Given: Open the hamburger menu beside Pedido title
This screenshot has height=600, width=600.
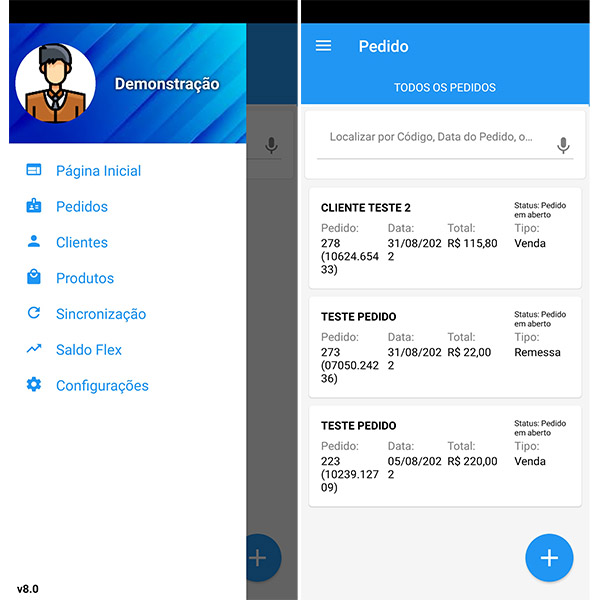Looking at the screenshot, I should (x=323, y=46).
